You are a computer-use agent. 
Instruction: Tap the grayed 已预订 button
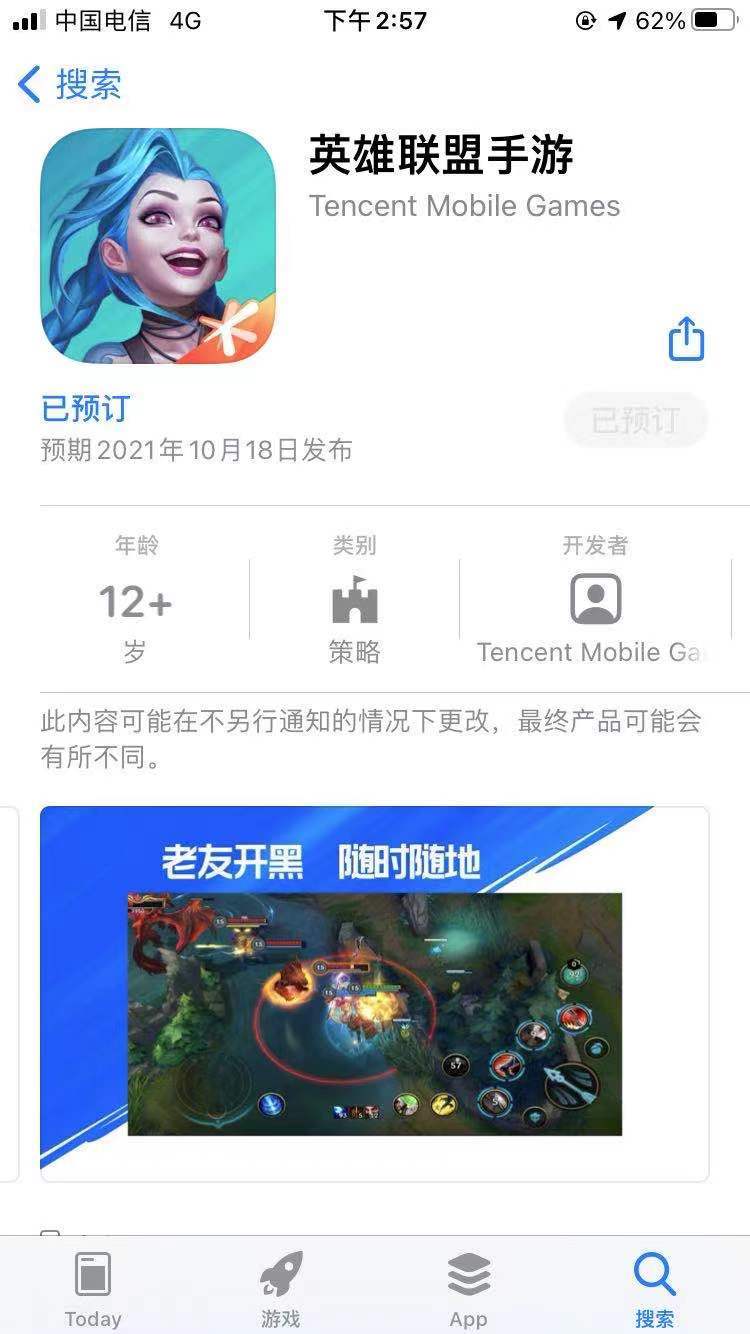click(x=636, y=420)
